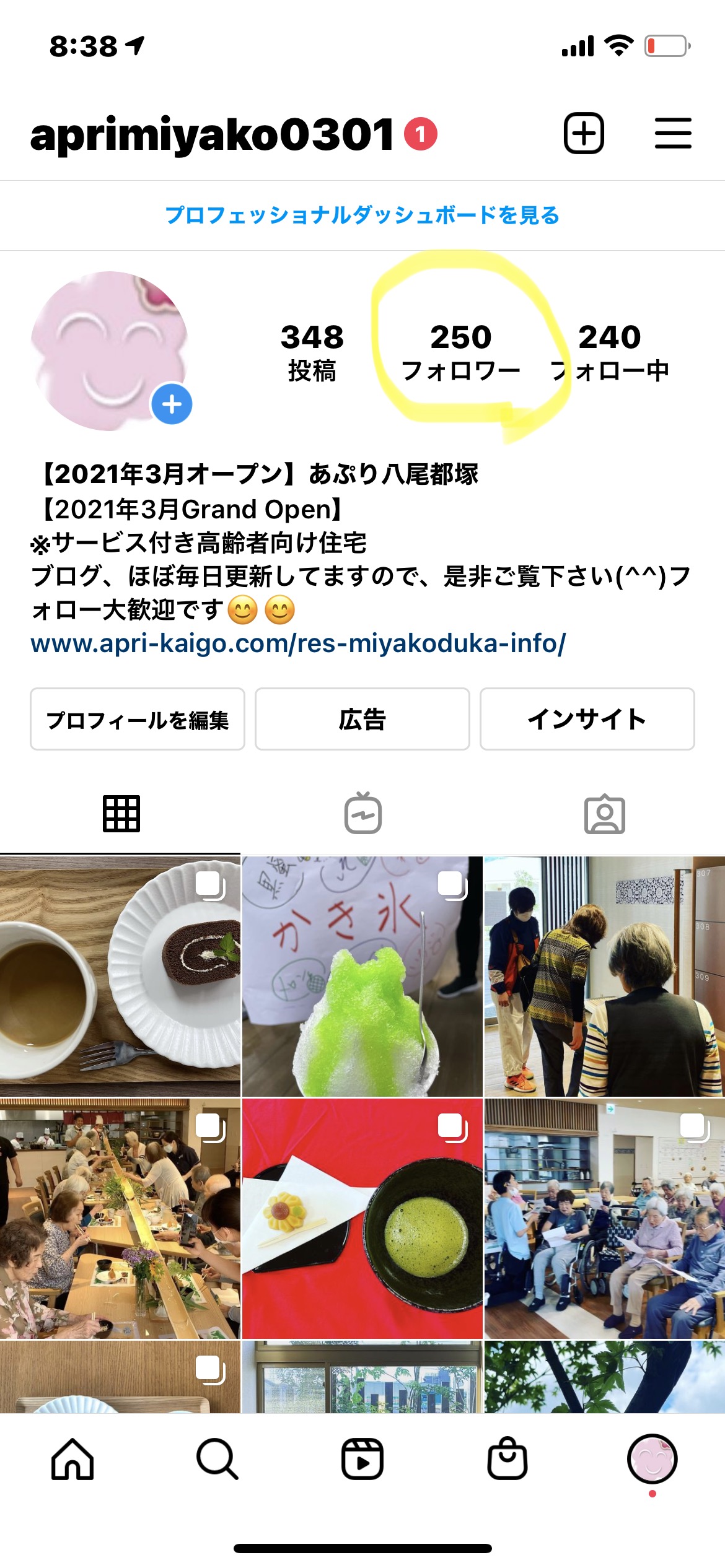Add a story via the profile picture plus
The width and height of the screenshot is (725, 1568).
coord(172,404)
